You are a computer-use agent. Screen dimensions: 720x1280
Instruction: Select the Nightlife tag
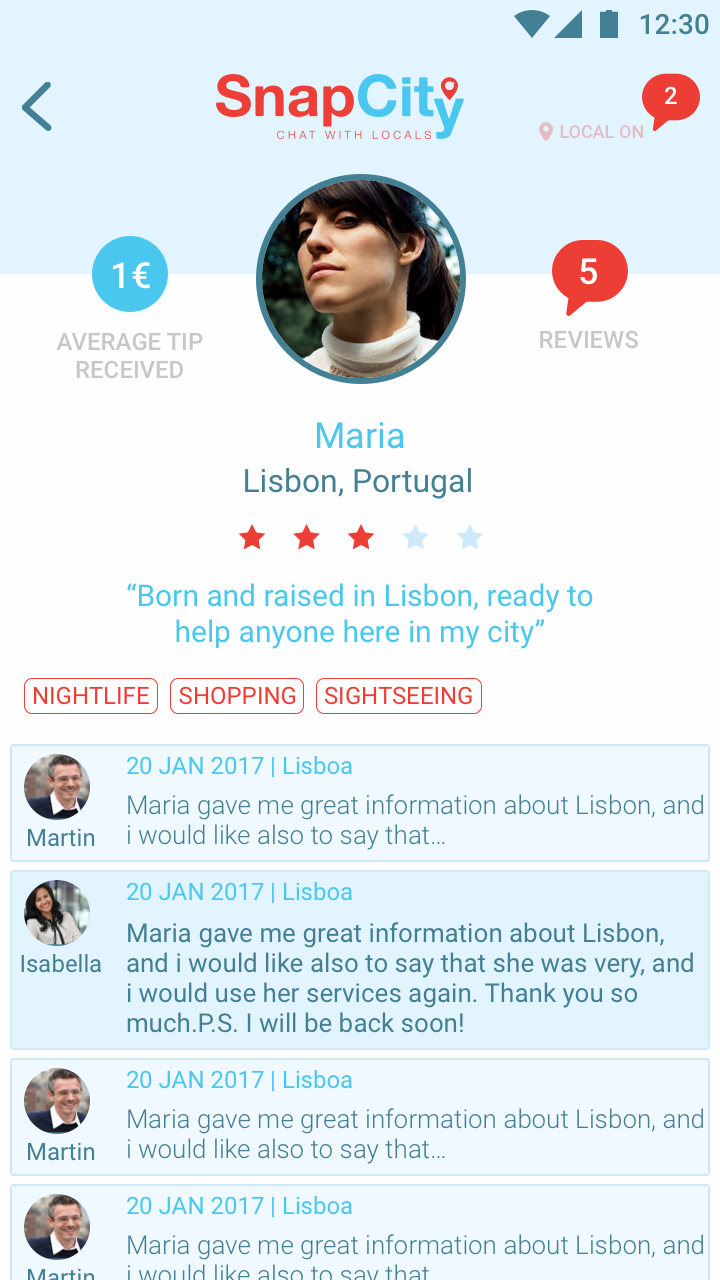(91, 696)
